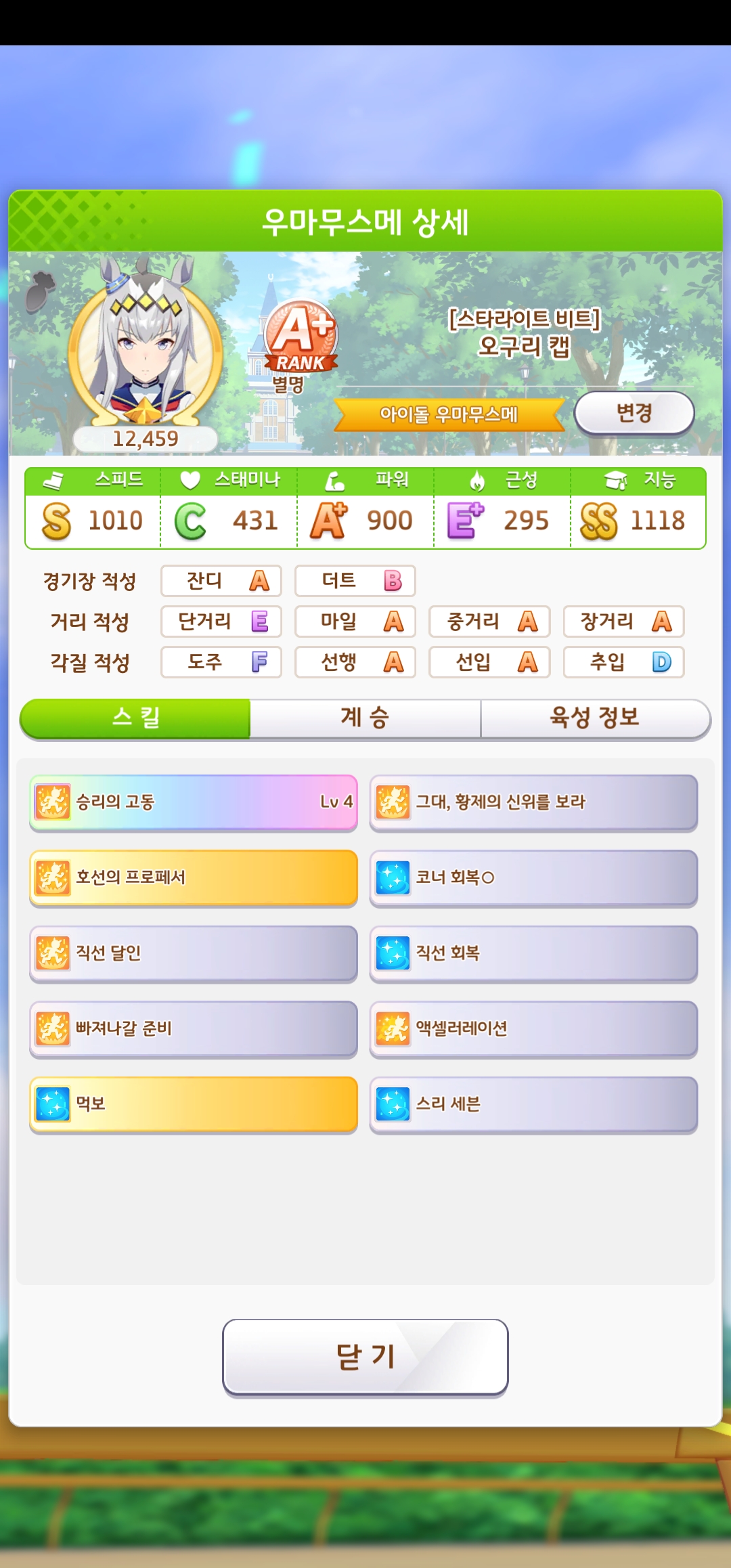The width and height of the screenshot is (731, 1568).
Task: Tap the 변경 button to change the nickname
Action: pos(634,412)
